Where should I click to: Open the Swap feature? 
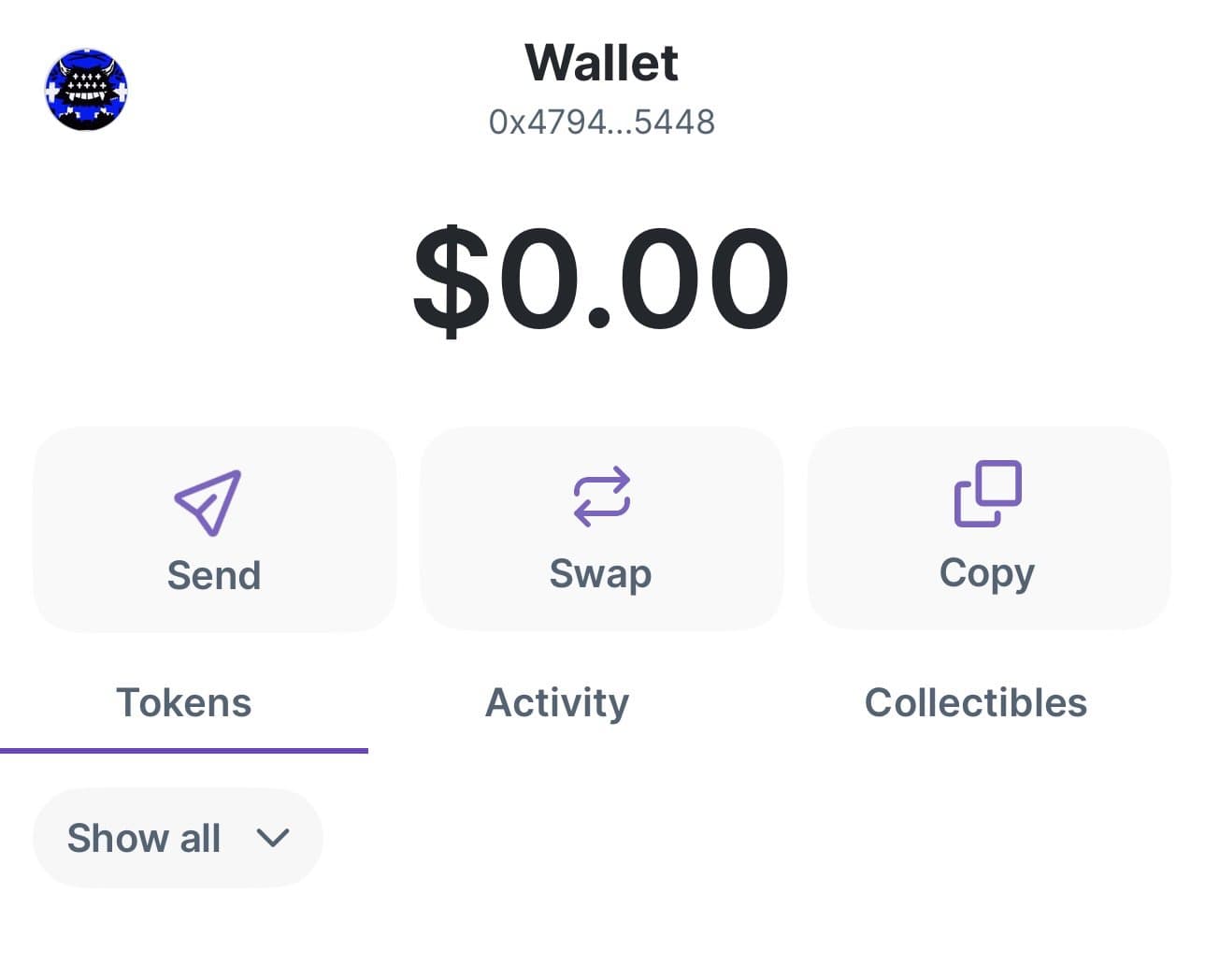tap(601, 529)
